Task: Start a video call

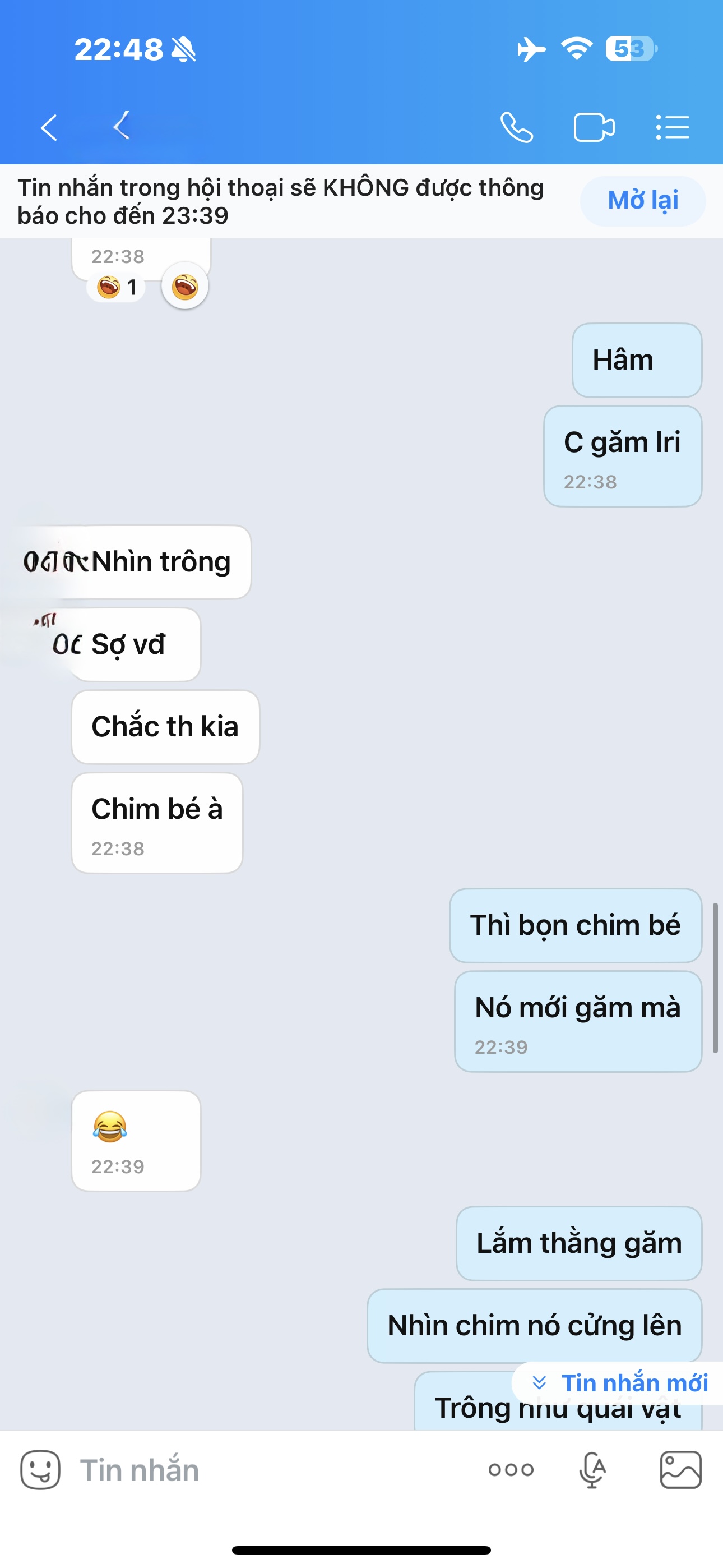Action: (594, 127)
